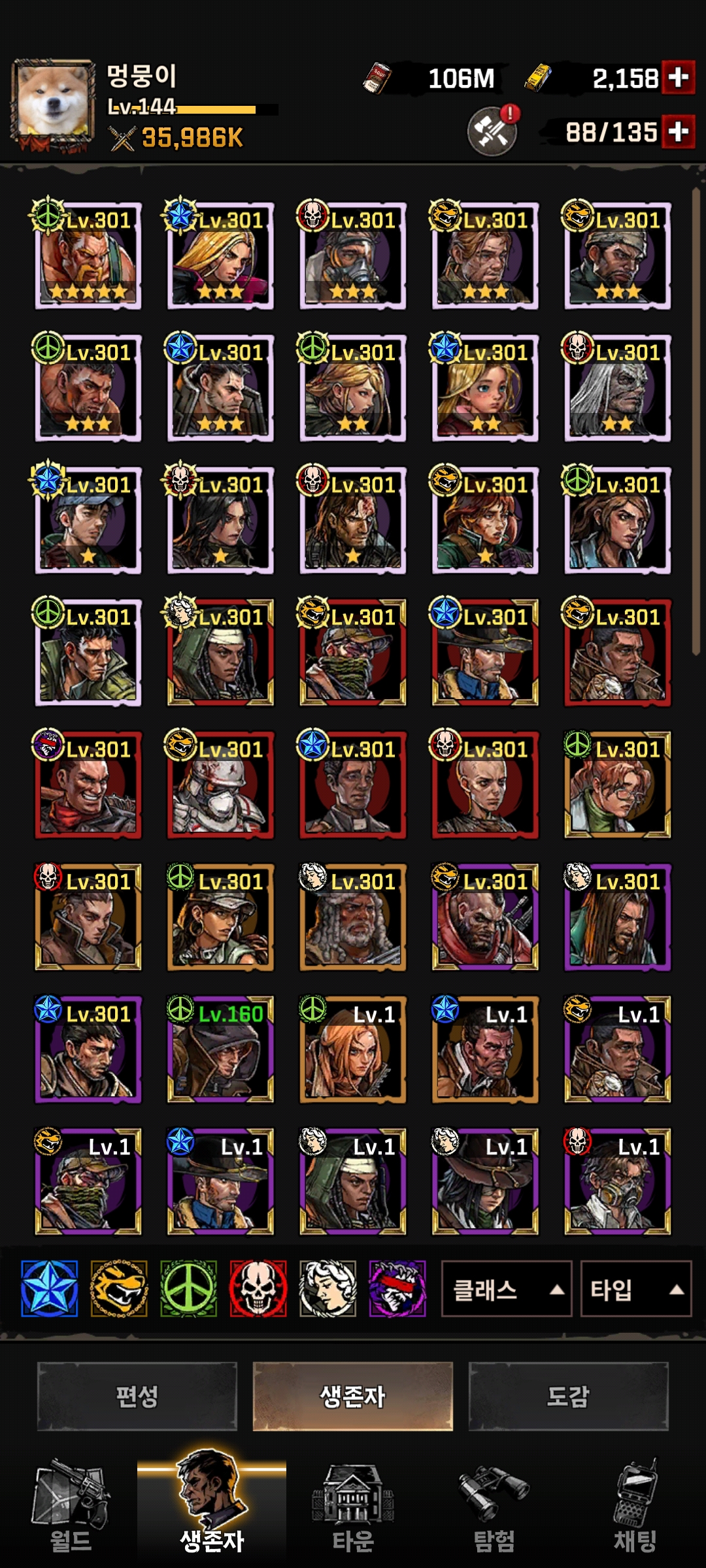Screen dimensions: 706x1568
Task: Filter by the yellow tiger faction
Action: (119, 1288)
